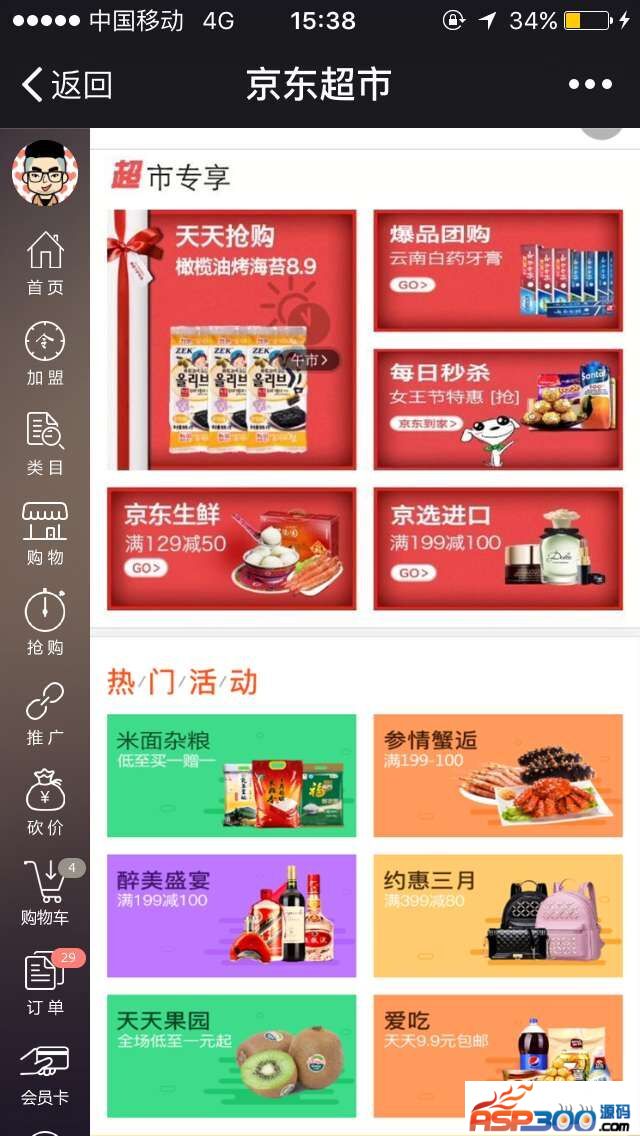View the 购物车 shopping cart
The image size is (640, 1136).
[45, 893]
